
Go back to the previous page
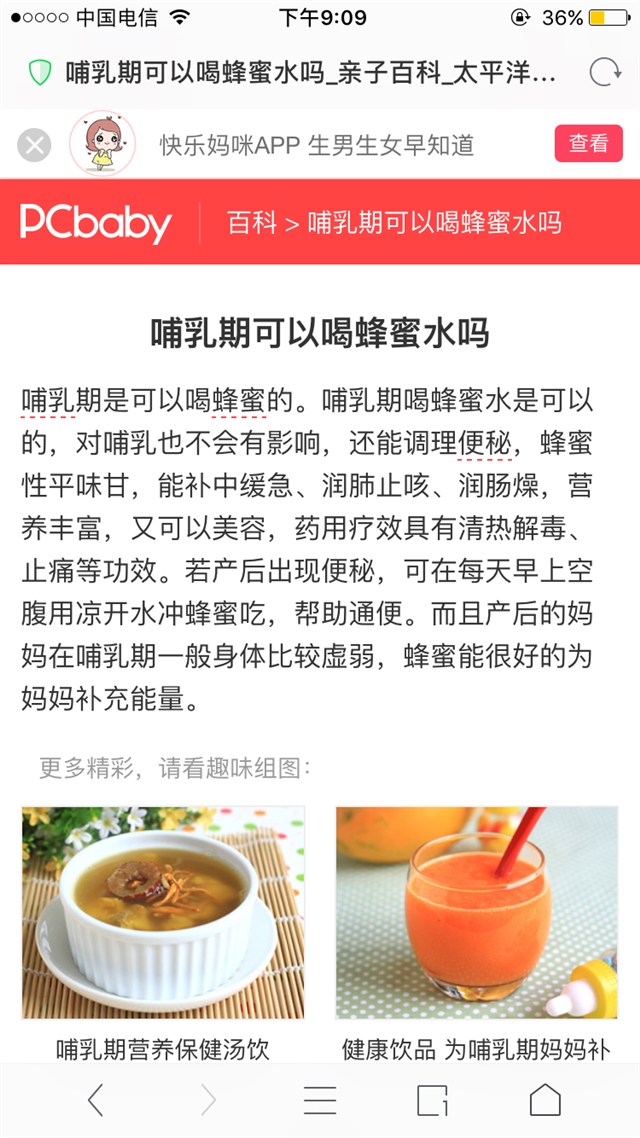(x=96, y=1100)
